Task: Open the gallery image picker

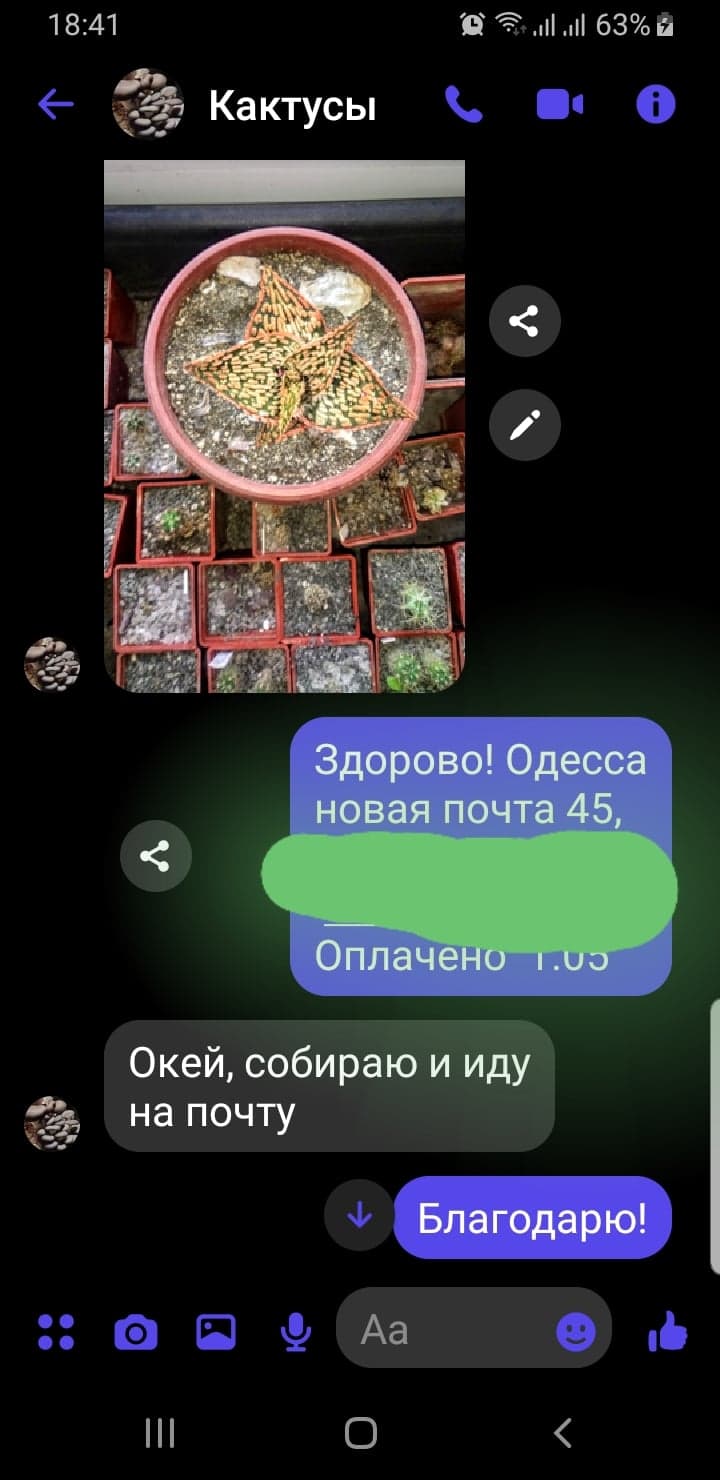Action: [x=216, y=1331]
